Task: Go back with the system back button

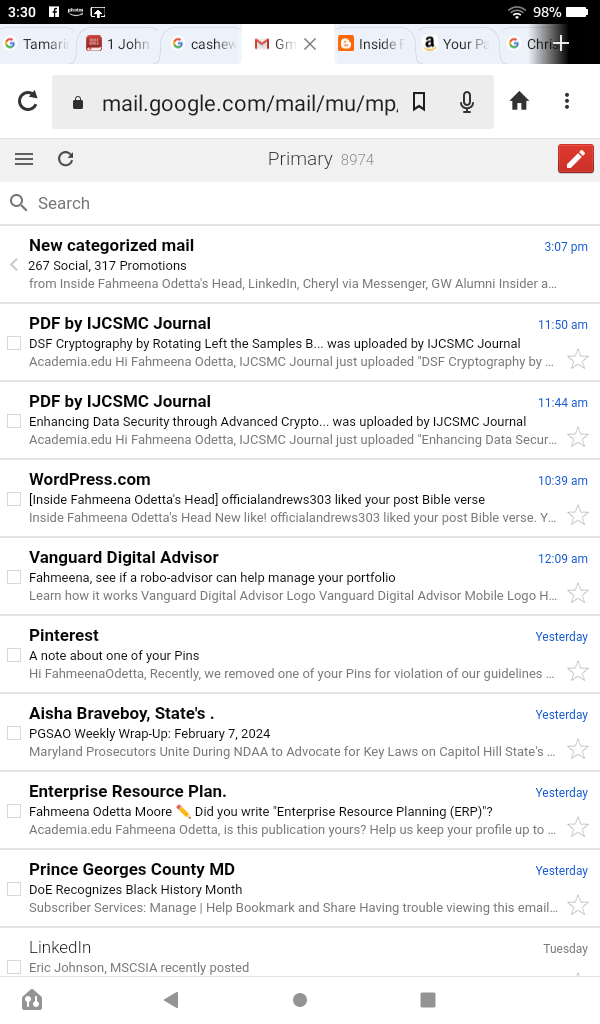Action: pyautogui.click(x=171, y=999)
